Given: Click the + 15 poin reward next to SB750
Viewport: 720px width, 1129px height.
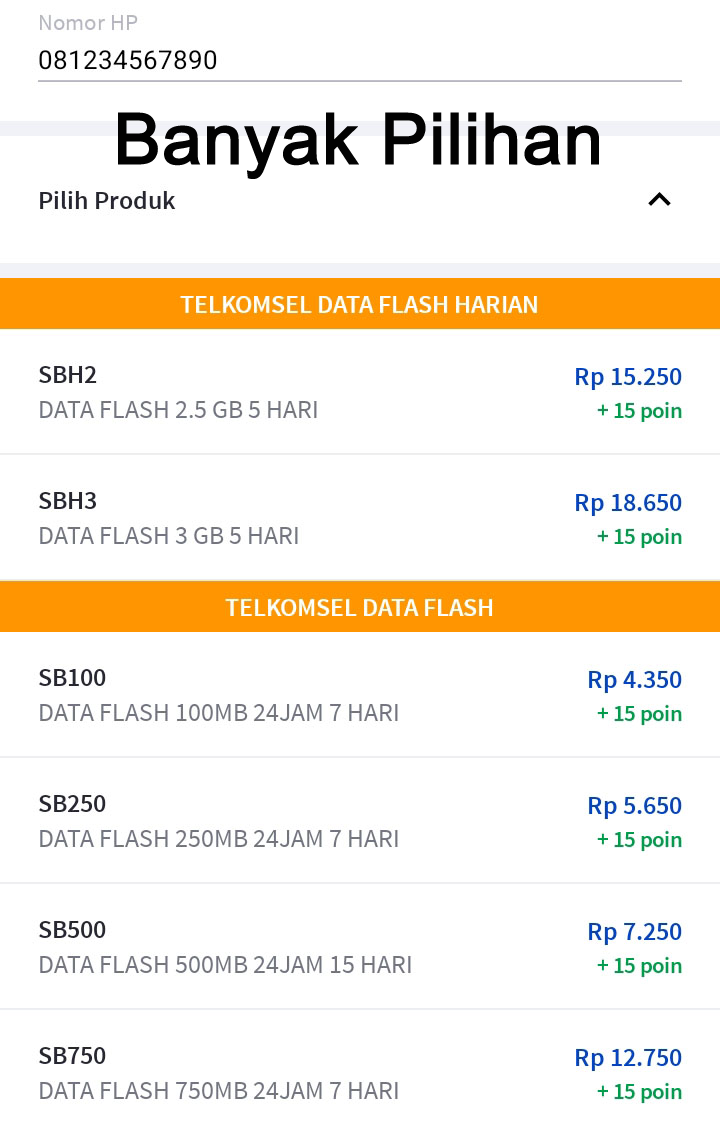Looking at the screenshot, I should pos(639,1091).
